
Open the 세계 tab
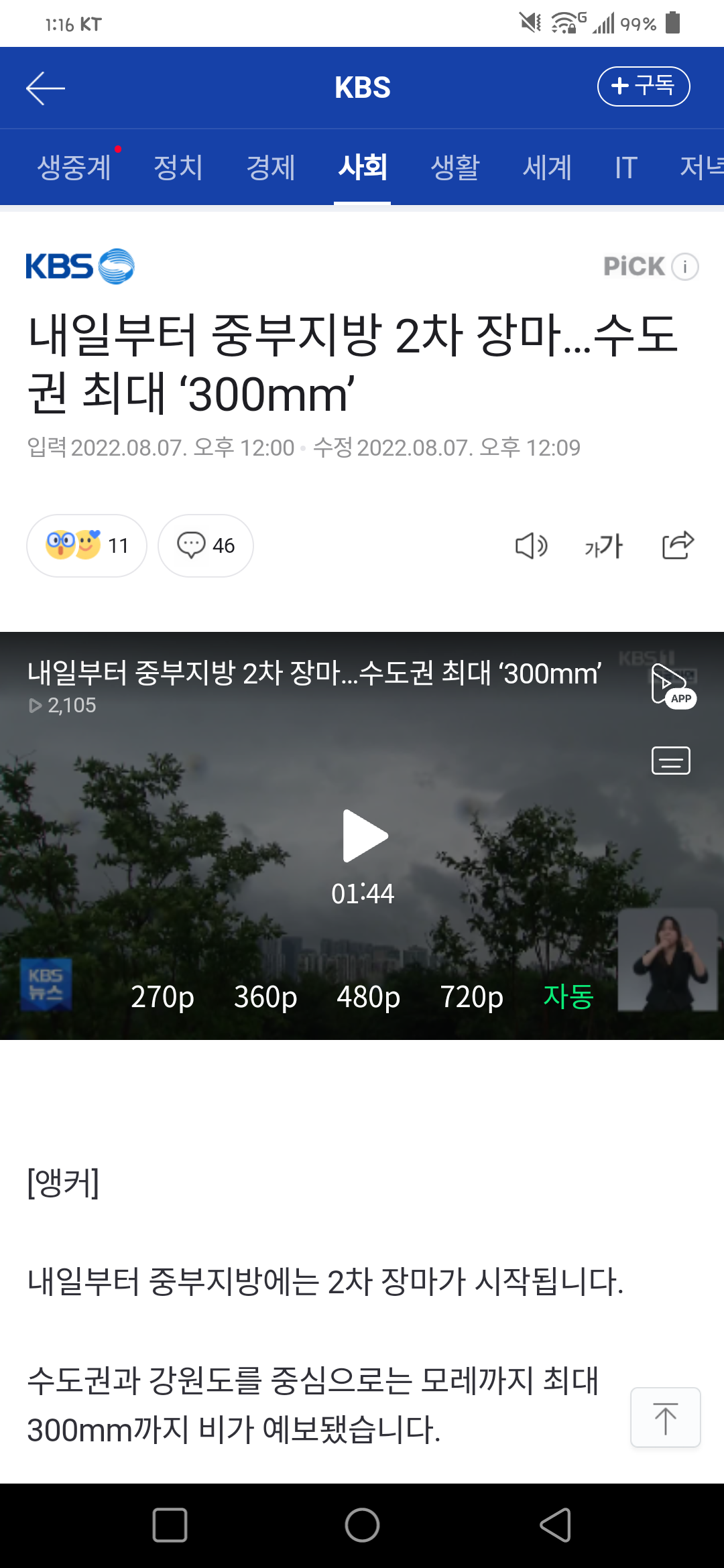tap(548, 167)
